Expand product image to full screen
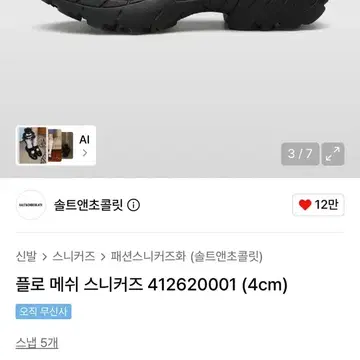This screenshot has height=360, width=360. [x=333, y=154]
